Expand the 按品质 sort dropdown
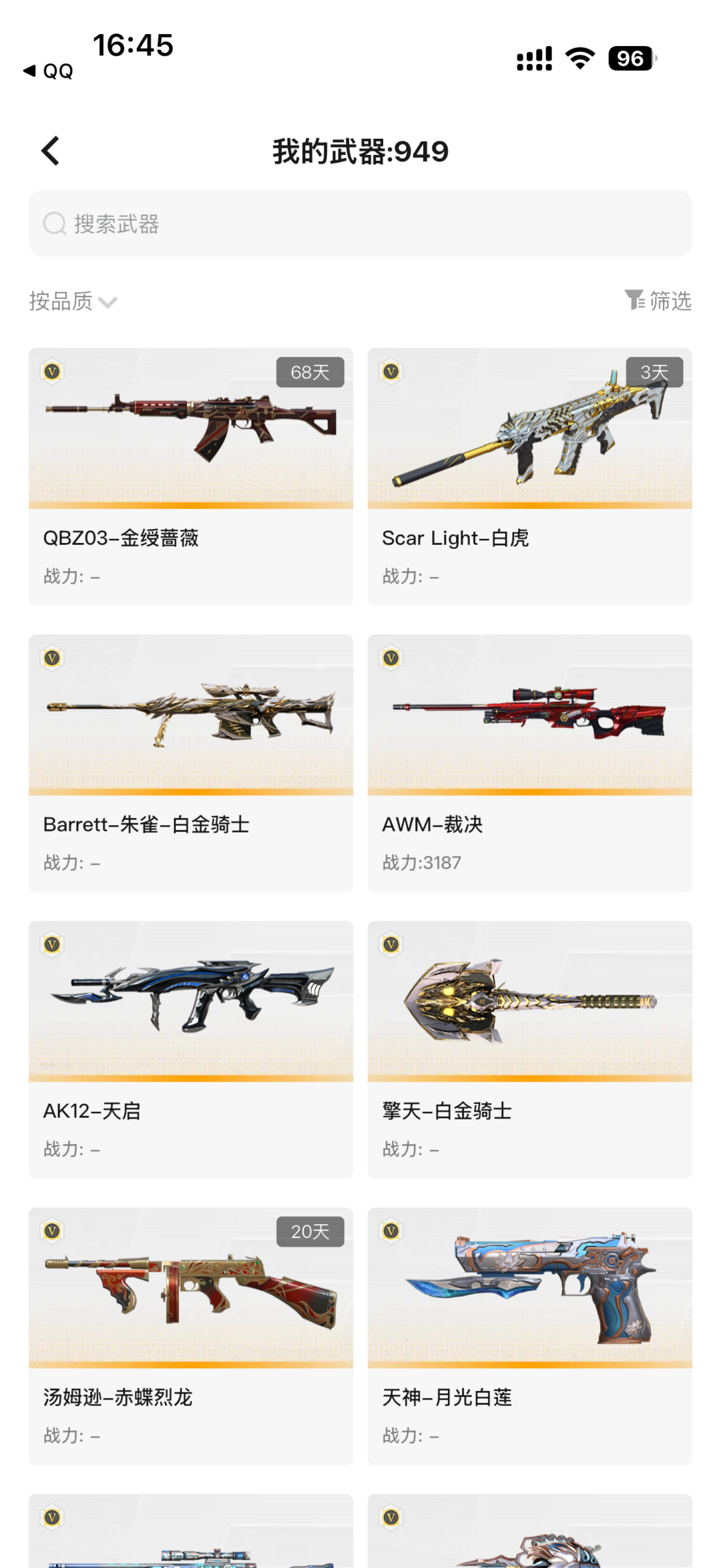The image size is (721, 1568). click(x=73, y=302)
